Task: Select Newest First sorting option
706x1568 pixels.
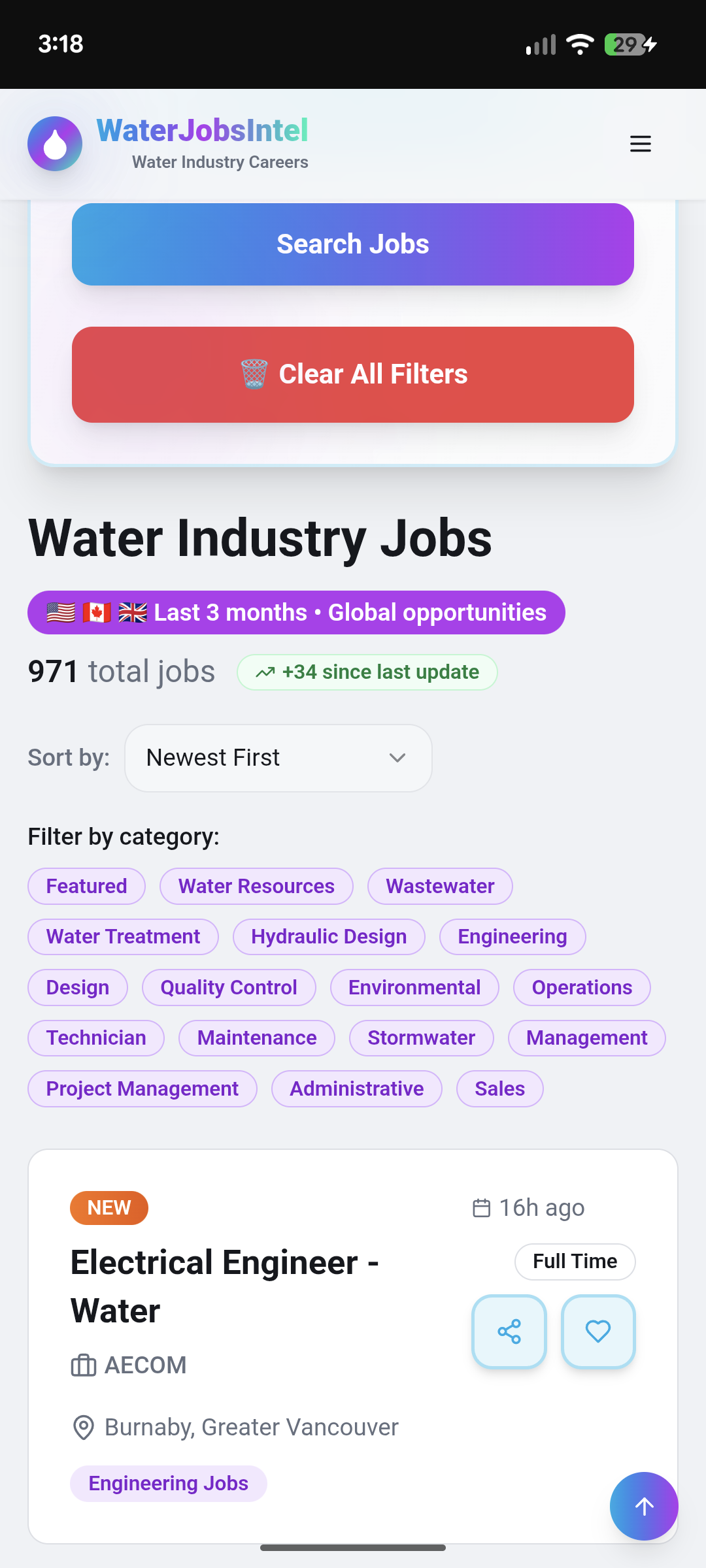Action: coord(212,758)
